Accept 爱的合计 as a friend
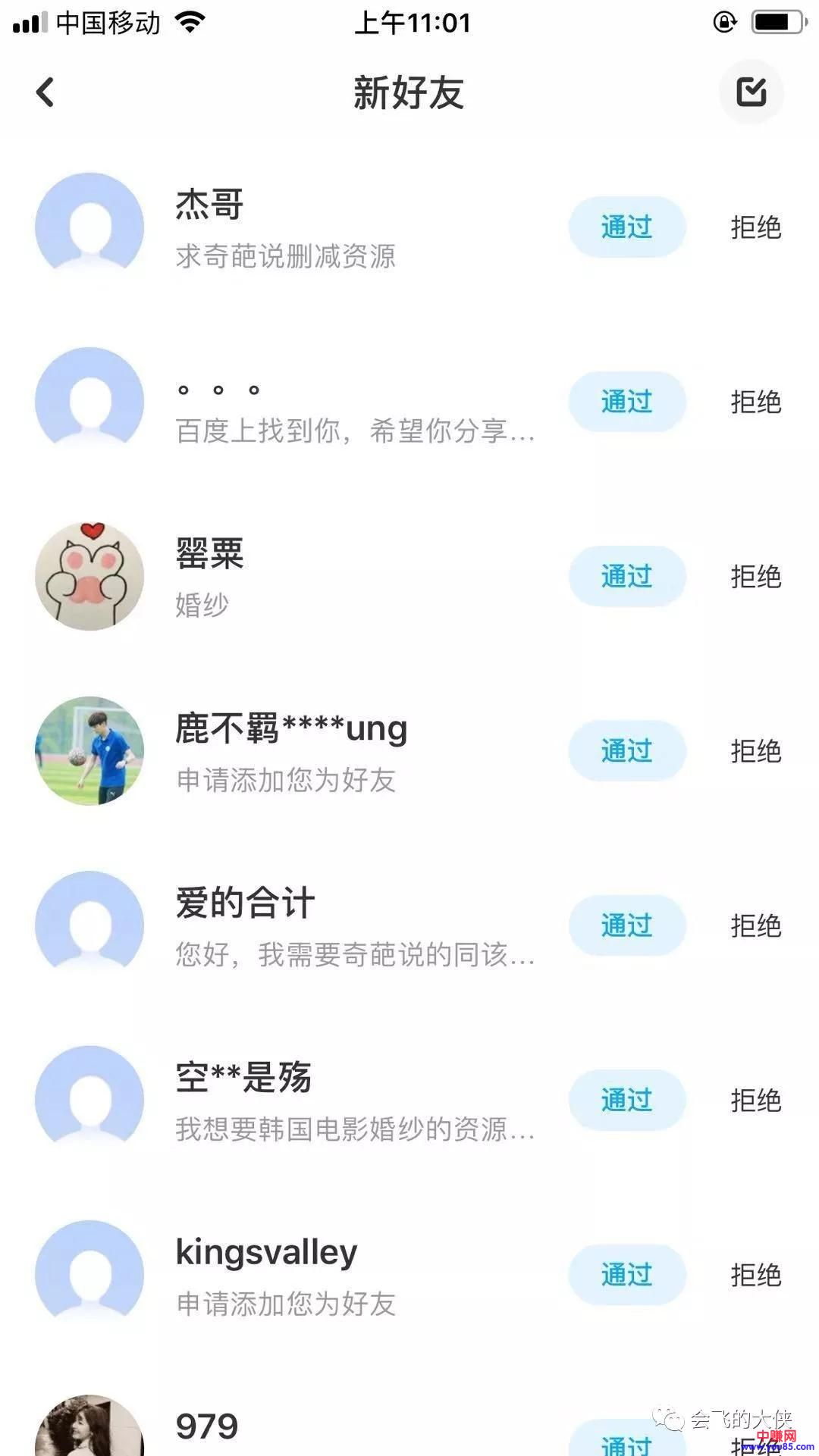Screen dimensions: 819x1456 (x=626, y=925)
